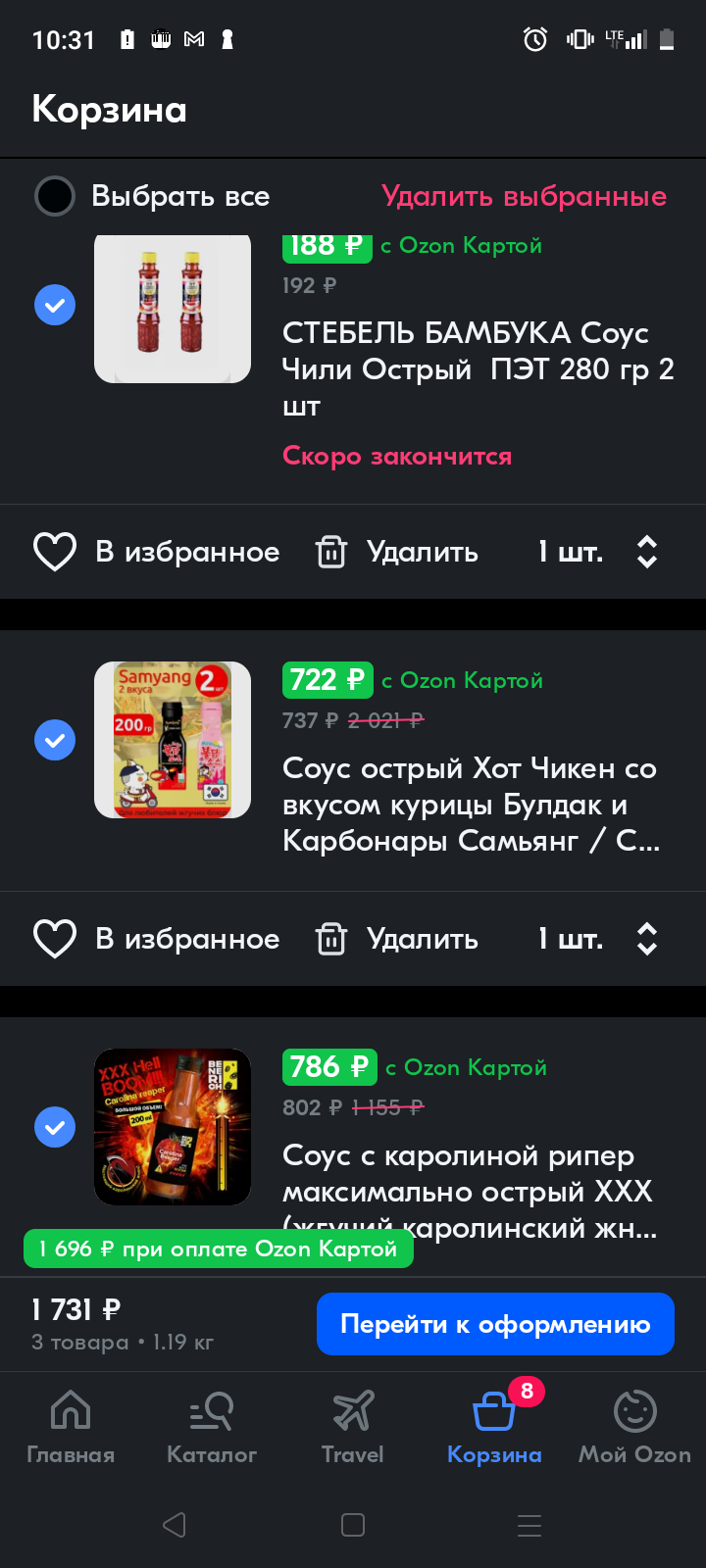
Task: Open the Travel tab
Action: pos(353,1427)
